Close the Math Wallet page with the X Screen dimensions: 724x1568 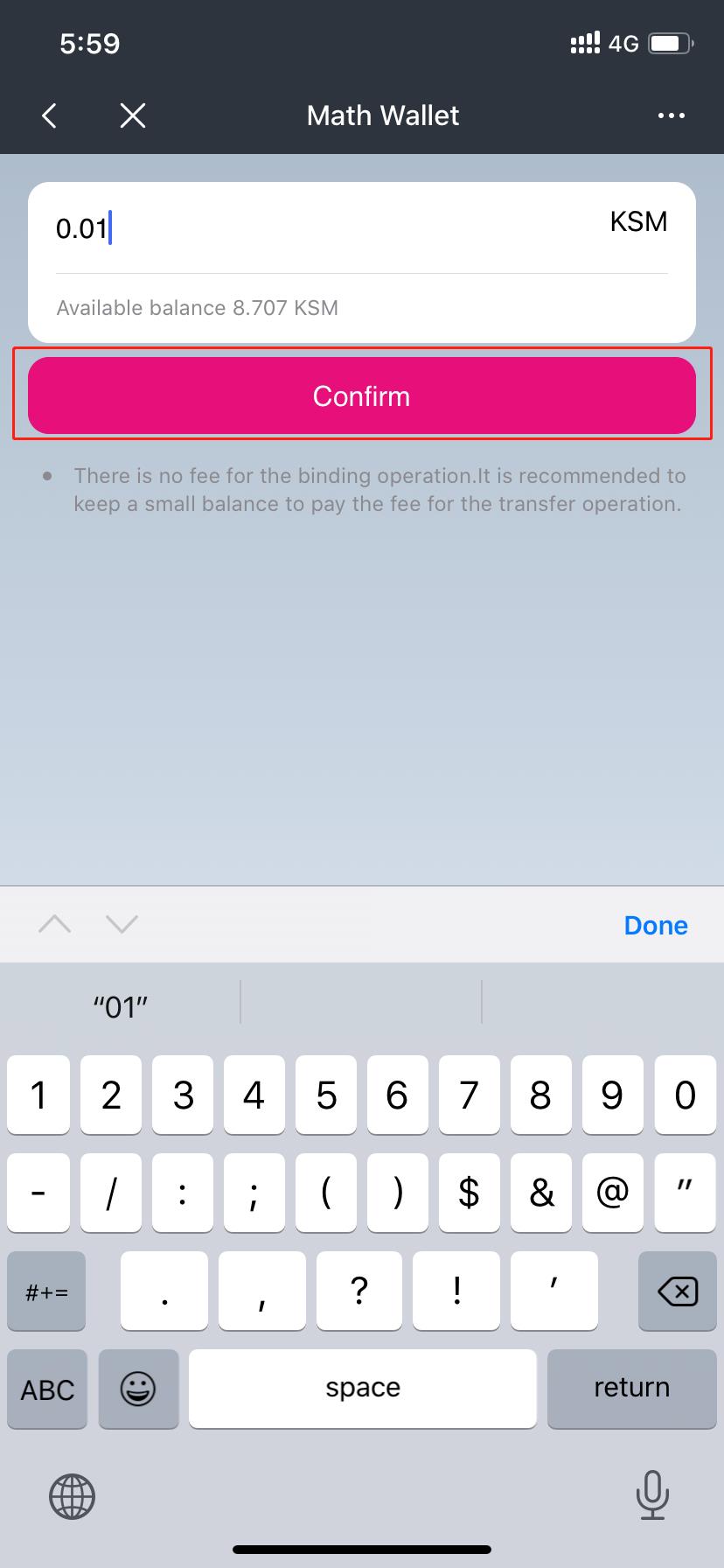(x=132, y=115)
